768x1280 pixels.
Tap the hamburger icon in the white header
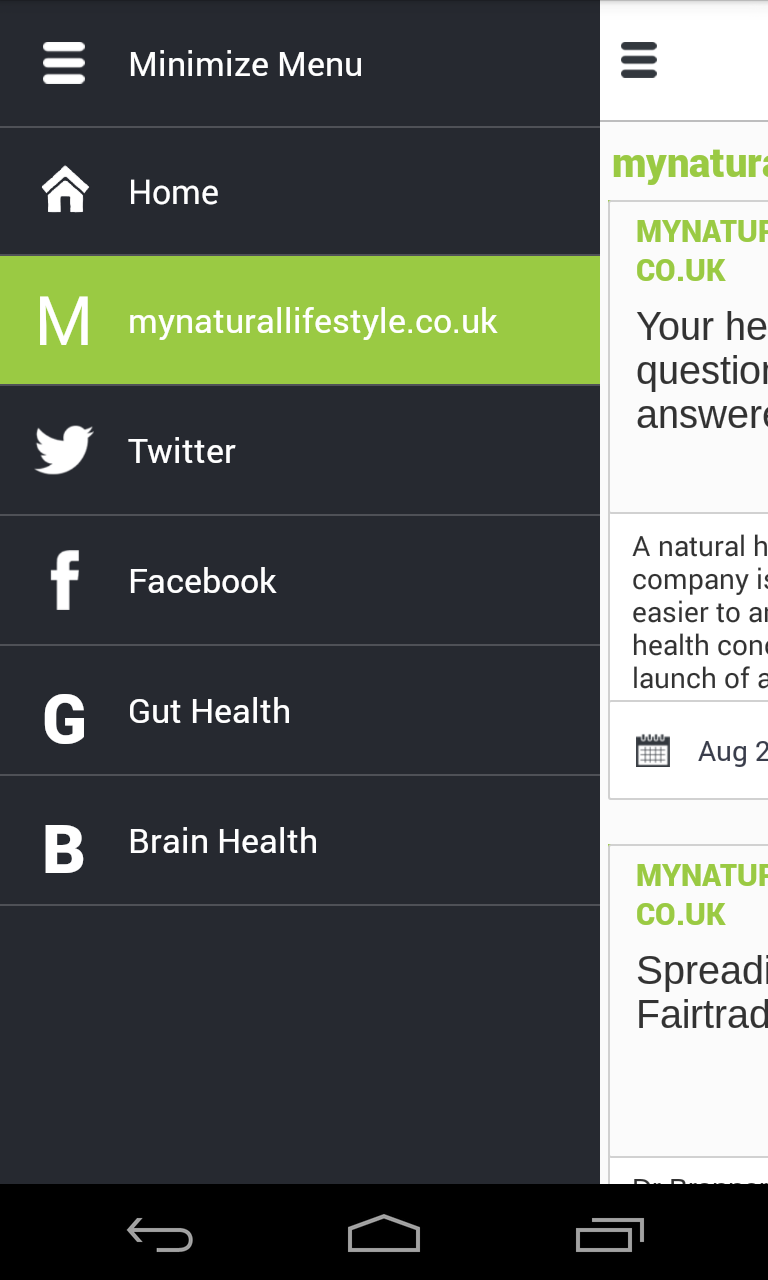pyautogui.click(x=639, y=60)
